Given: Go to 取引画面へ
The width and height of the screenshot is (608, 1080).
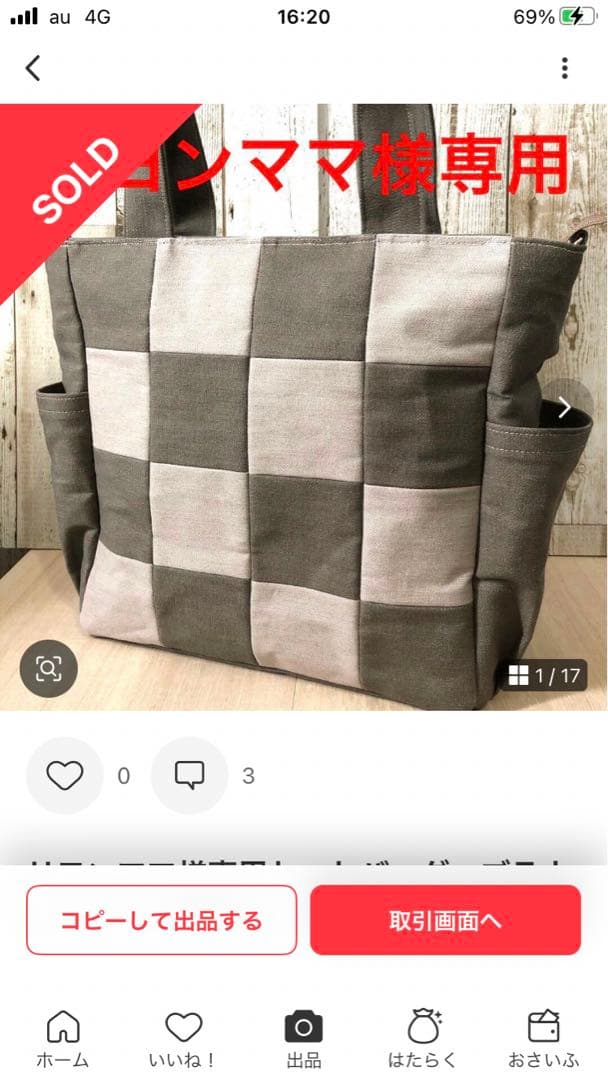Looking at the screenshot, I should [445, 920].
